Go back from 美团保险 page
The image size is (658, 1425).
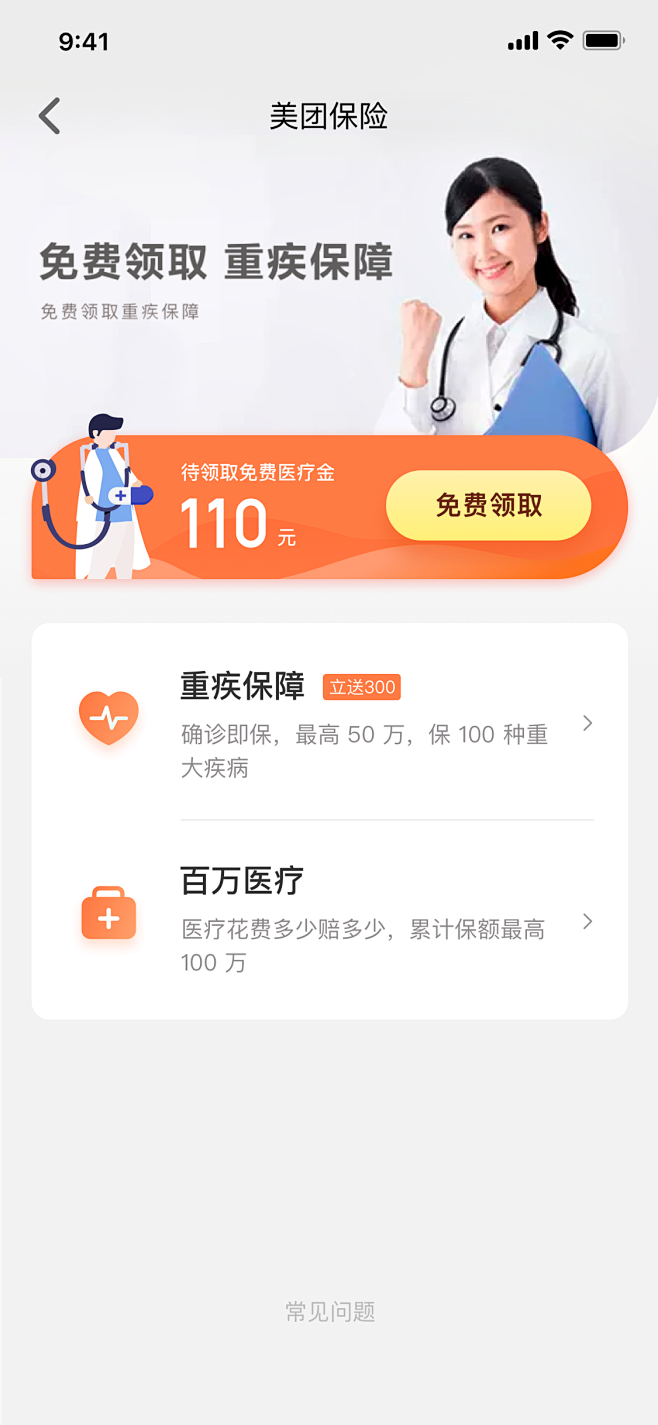click(x=50, y=116)
